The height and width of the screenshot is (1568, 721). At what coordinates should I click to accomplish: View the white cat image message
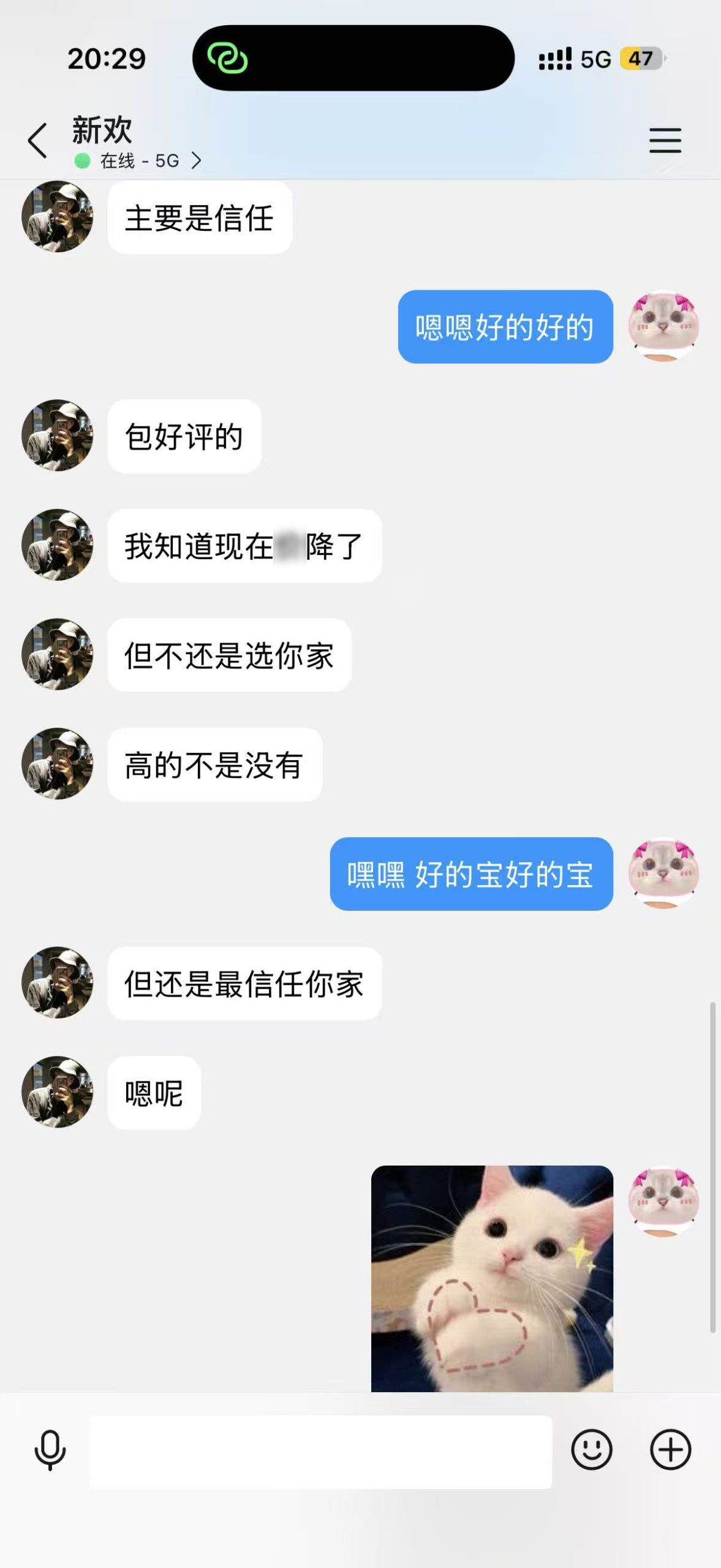coord(492,1278)
